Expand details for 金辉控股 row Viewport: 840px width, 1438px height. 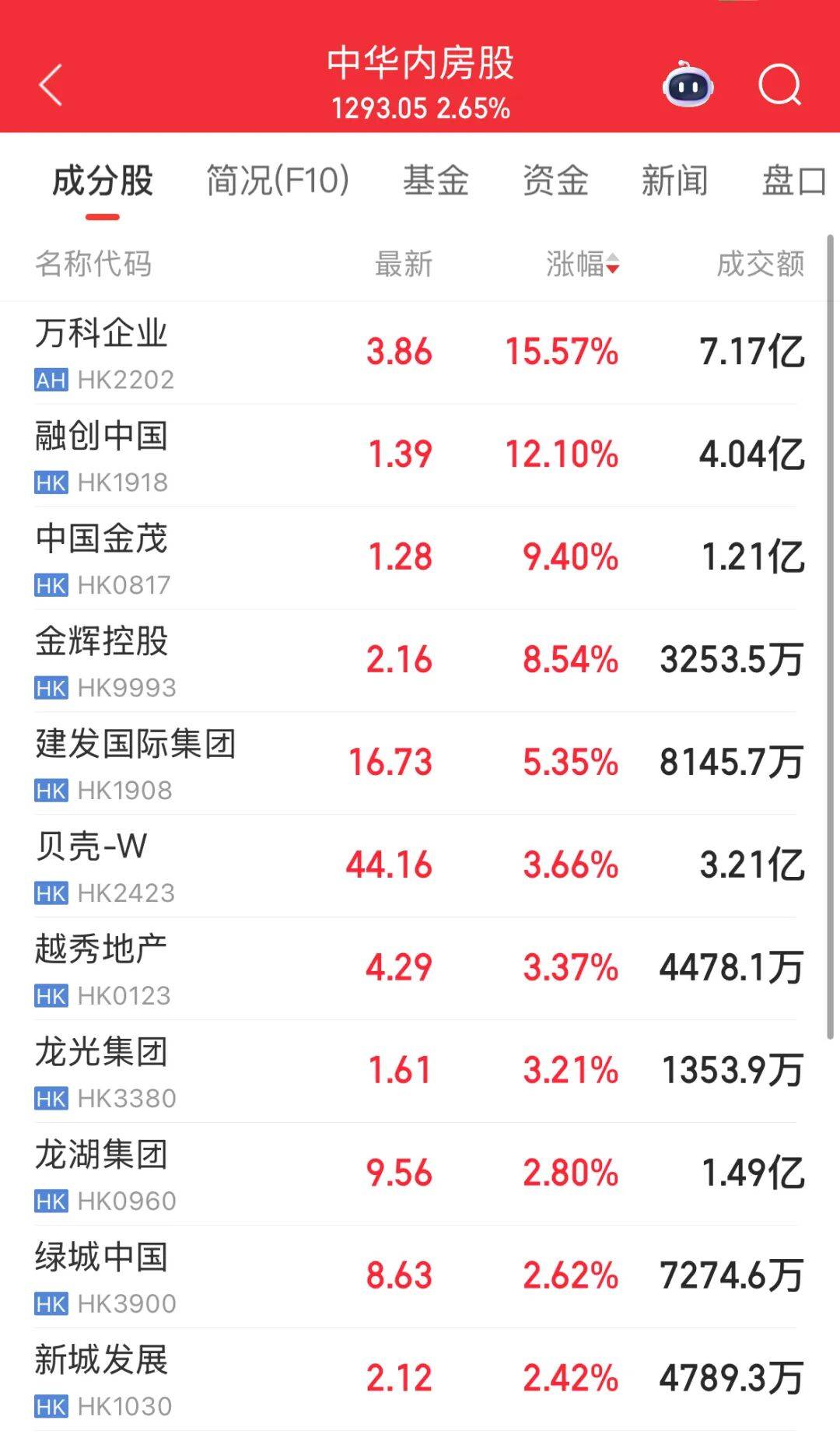pos(420,661)
